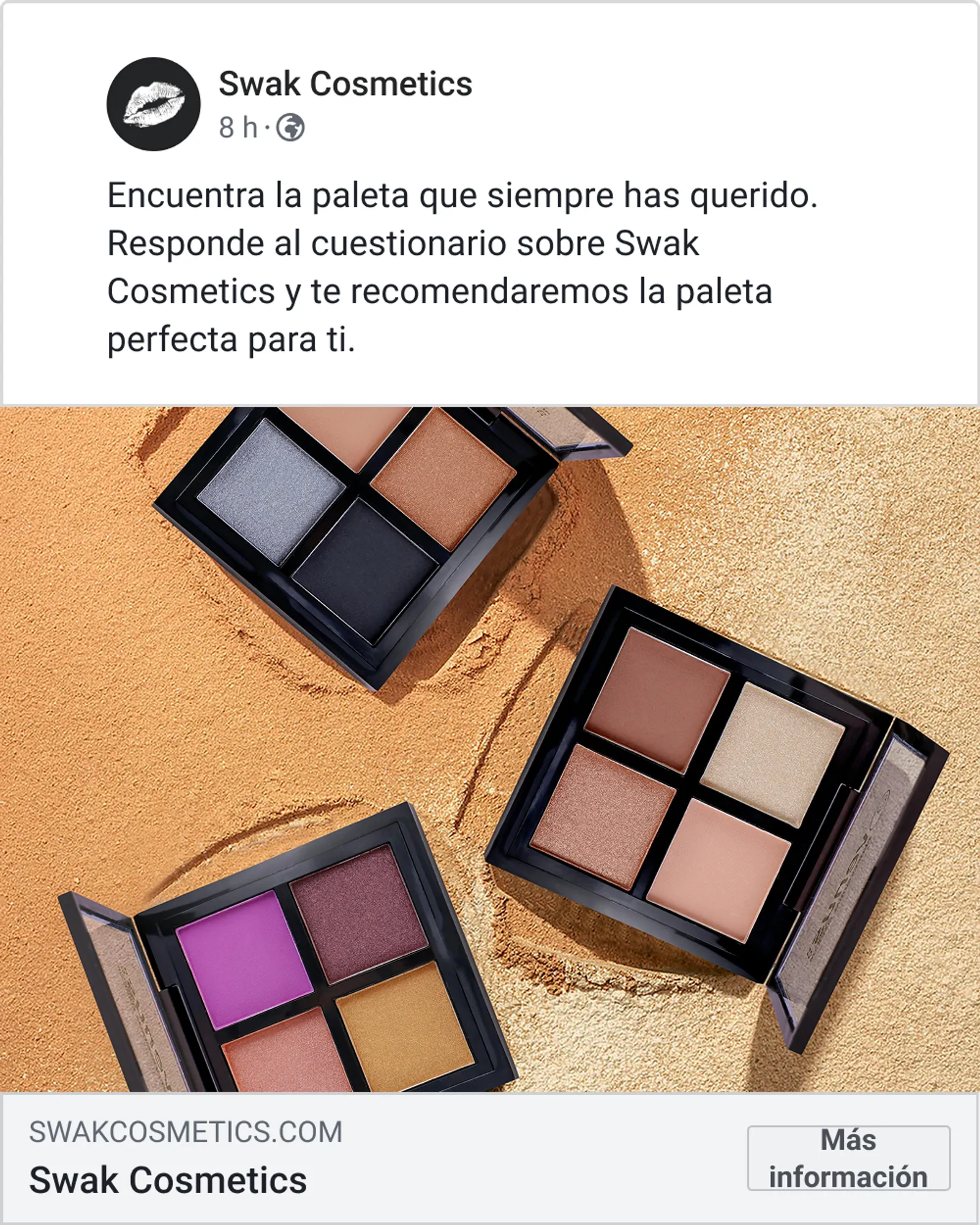Tap the Más información button
Viewport: 980px width, 1225px height.
848,1158
